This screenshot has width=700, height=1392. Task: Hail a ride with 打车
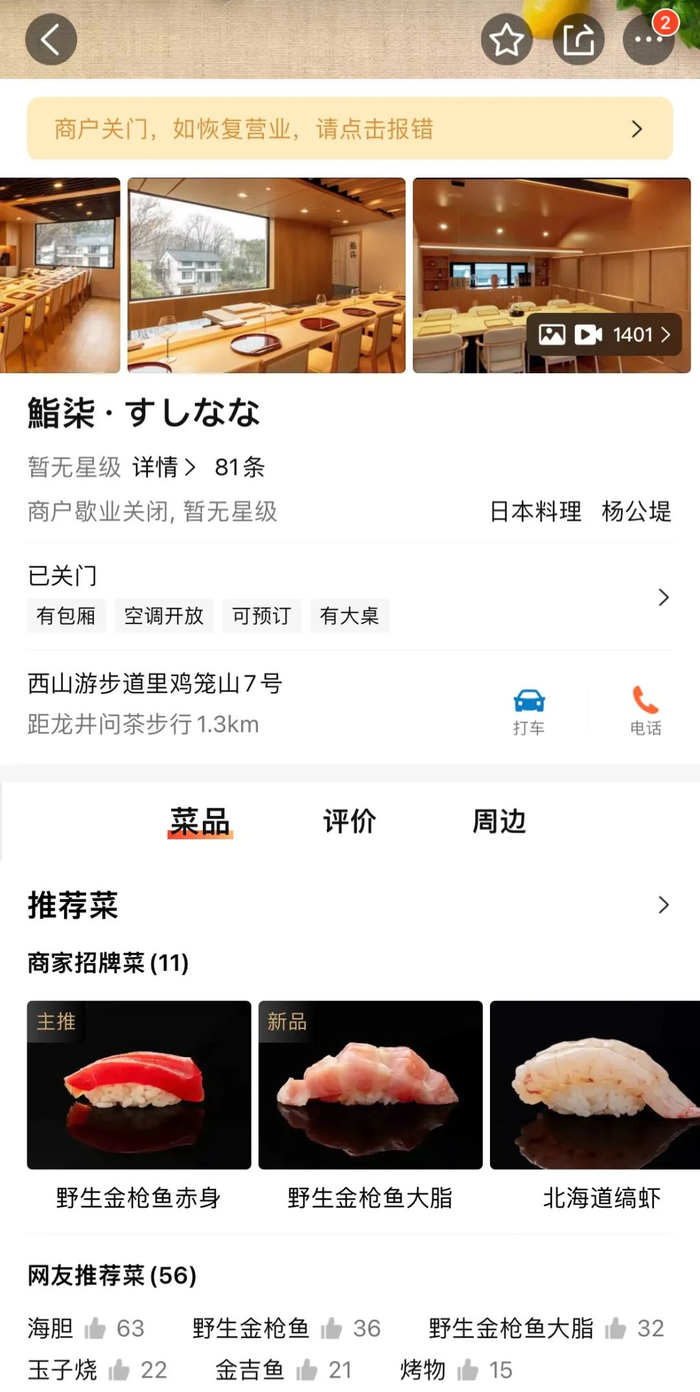(529, 711)
